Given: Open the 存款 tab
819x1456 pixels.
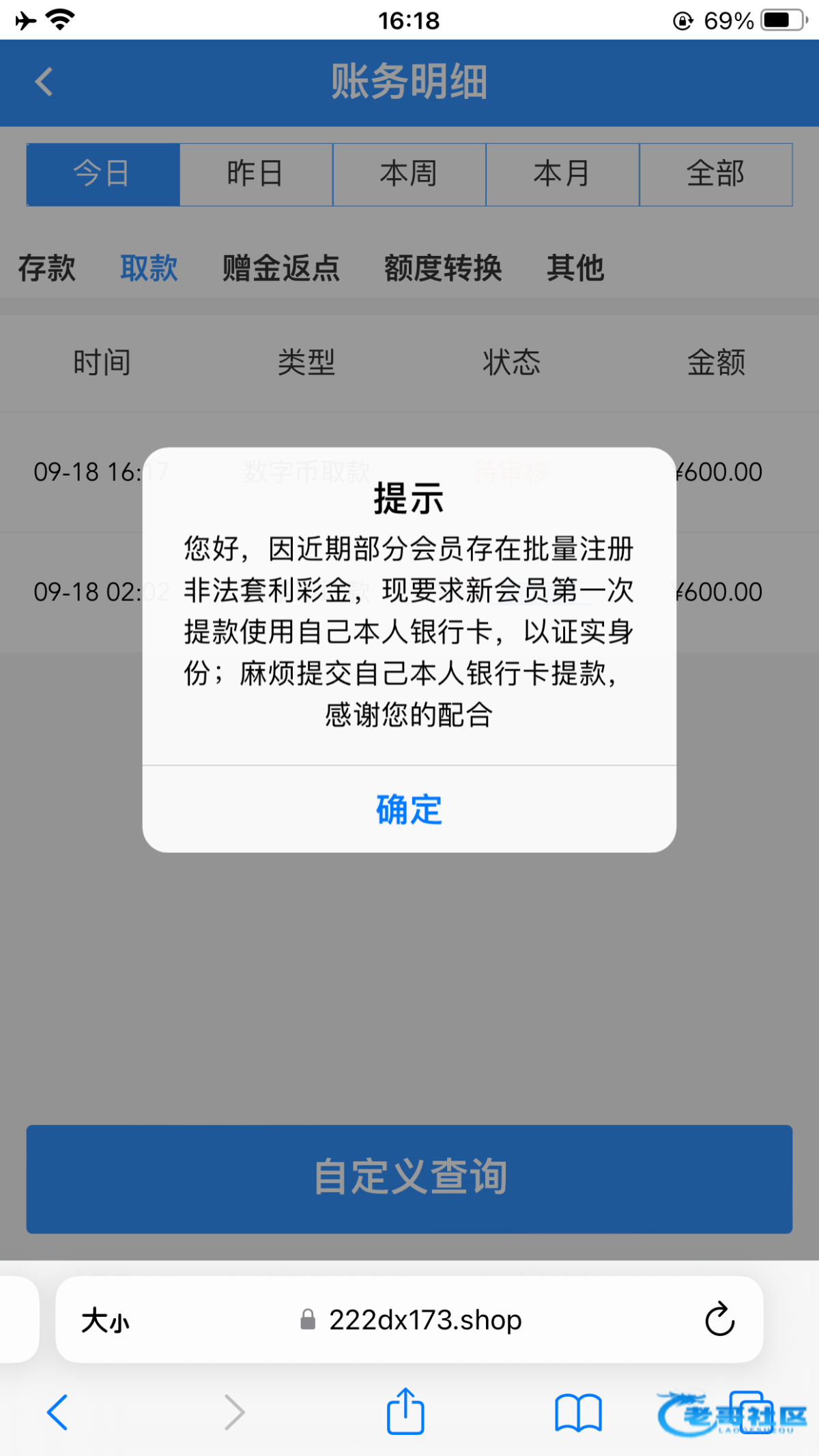Looking at the screenshot, I should 47,268.
